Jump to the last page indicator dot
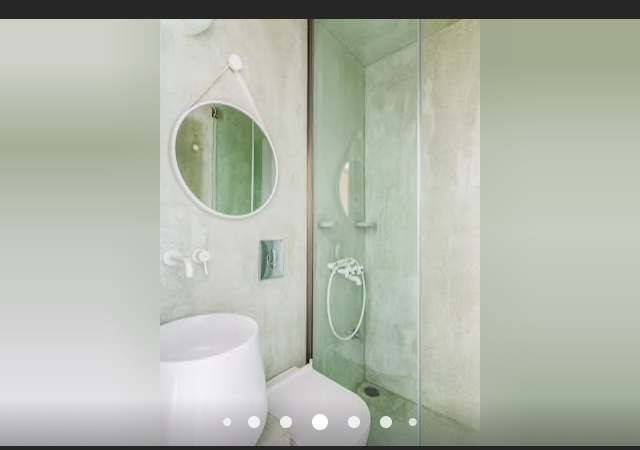Image resolution: width=640 pixels, height=450 pixels. click(412, 422)
